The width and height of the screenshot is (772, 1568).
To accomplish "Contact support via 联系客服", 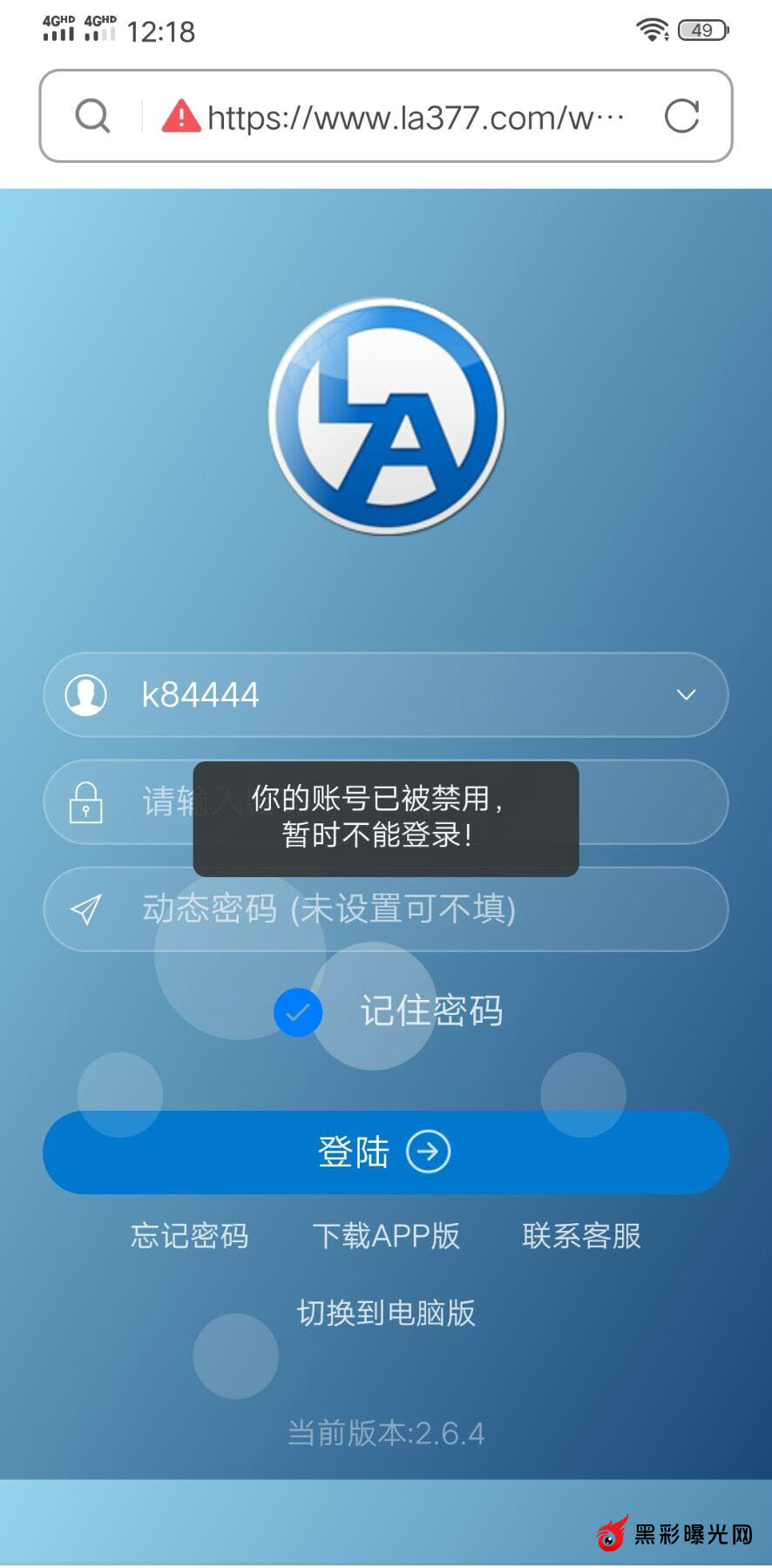I will point(581,1235).
